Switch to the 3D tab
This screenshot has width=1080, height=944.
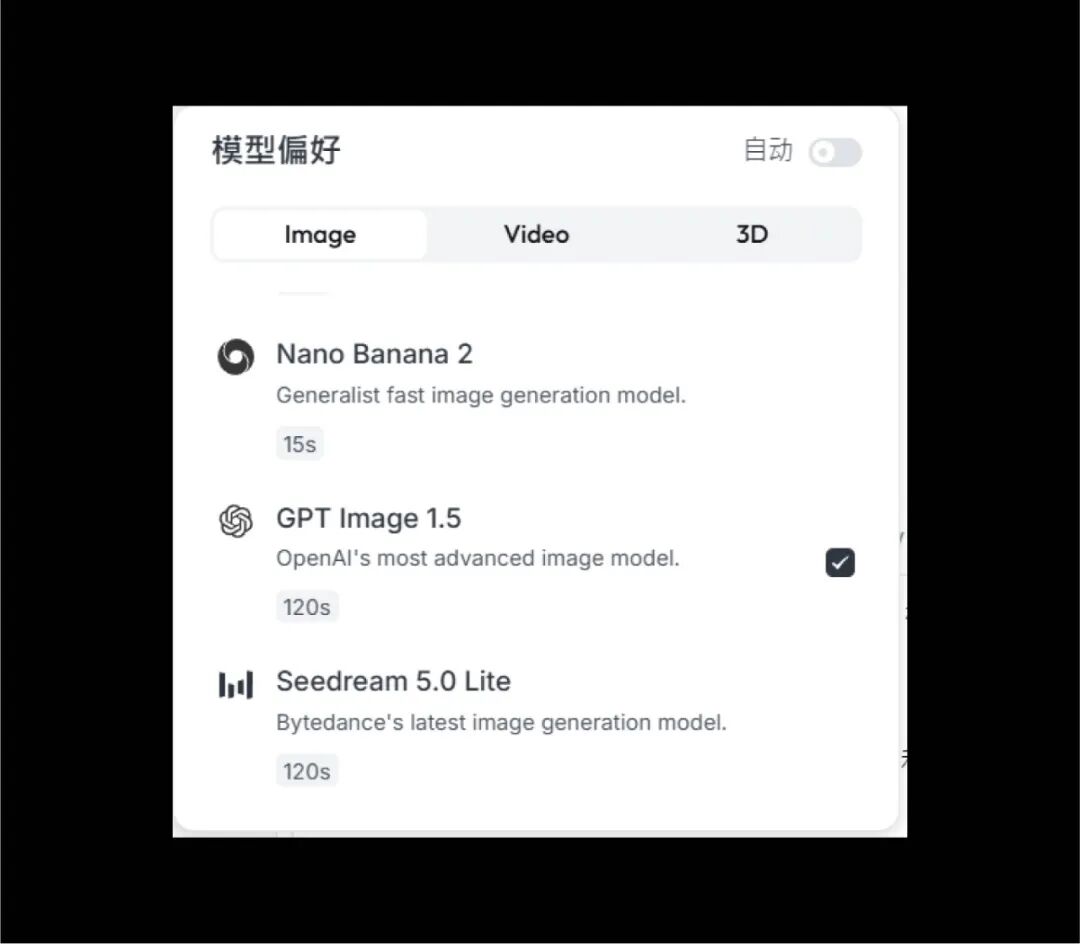click(x=751, y=235)
